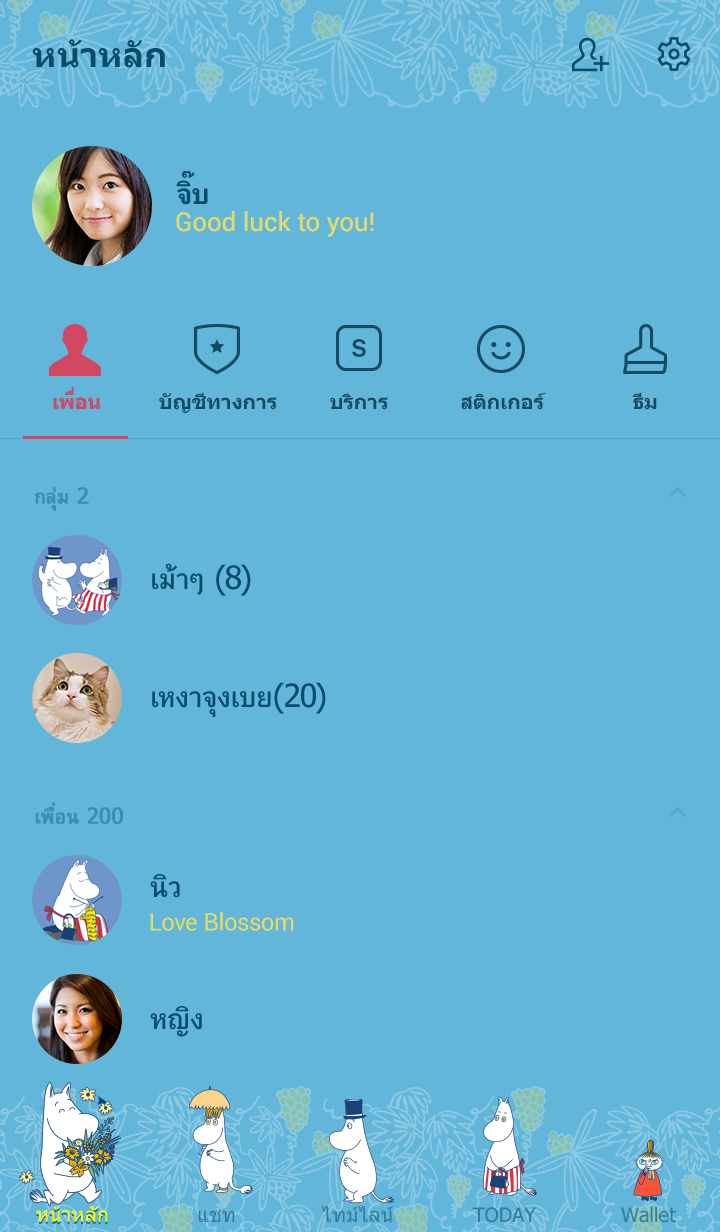This screenshot has height=1232, width=720.
Task: Open the Wallet tab
Action: [648, 1175]
